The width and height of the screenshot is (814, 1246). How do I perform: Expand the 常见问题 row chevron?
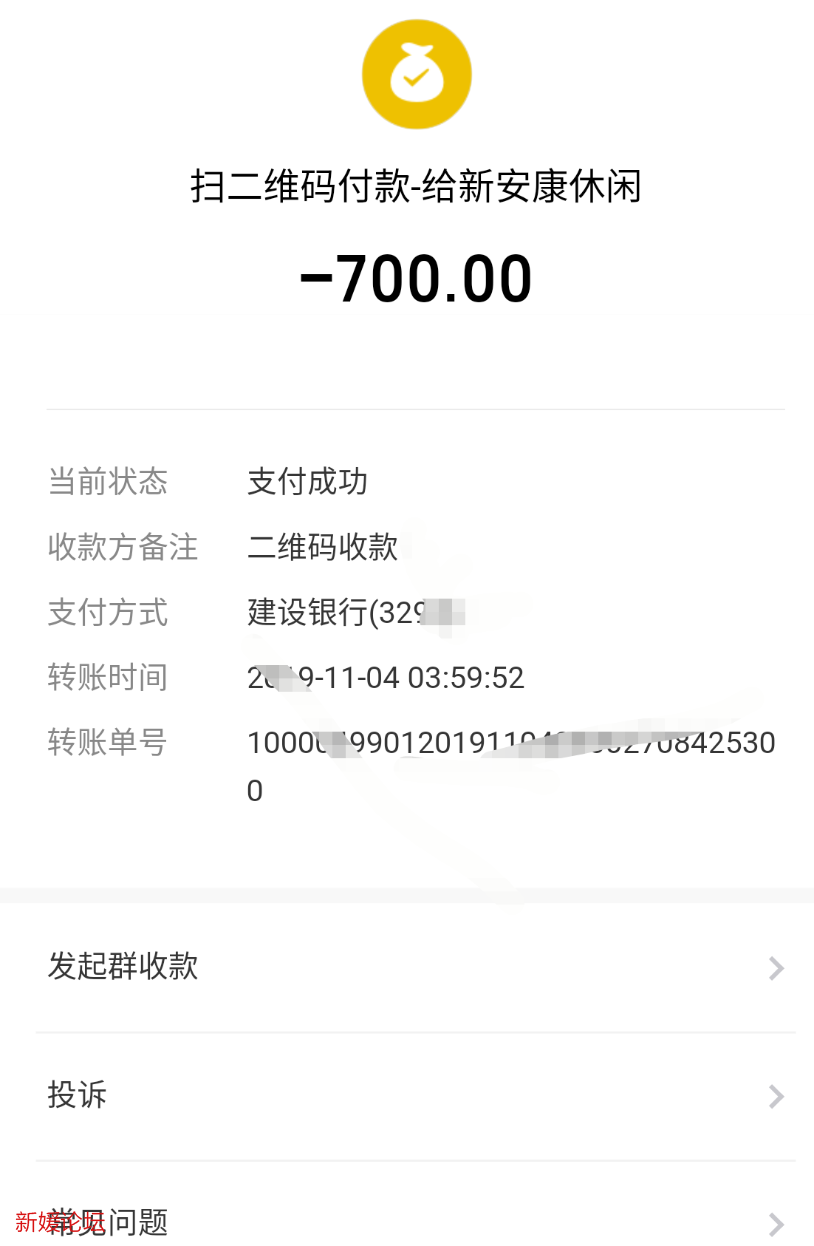pos(776,1224)
